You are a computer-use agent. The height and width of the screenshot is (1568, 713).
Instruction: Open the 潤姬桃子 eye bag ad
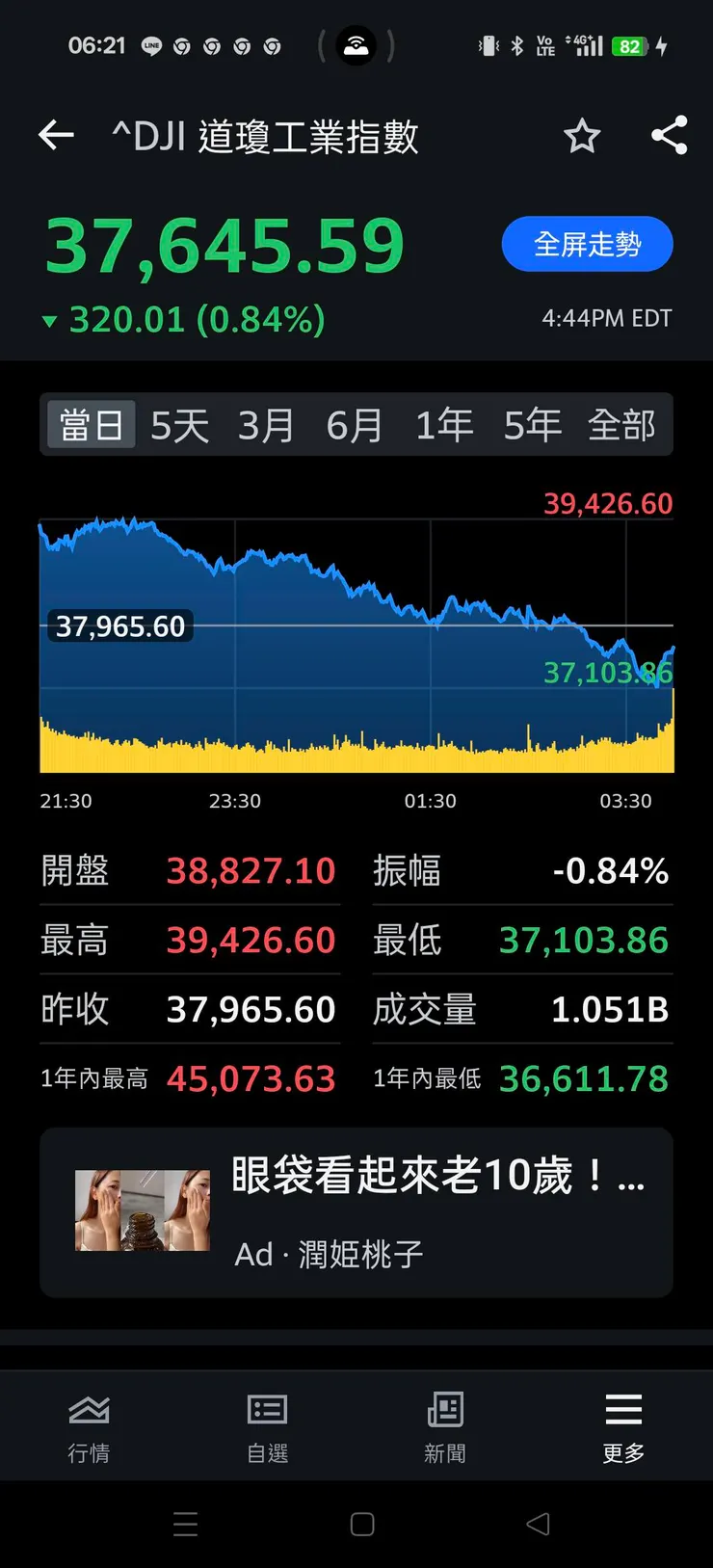pos(356,1212)
